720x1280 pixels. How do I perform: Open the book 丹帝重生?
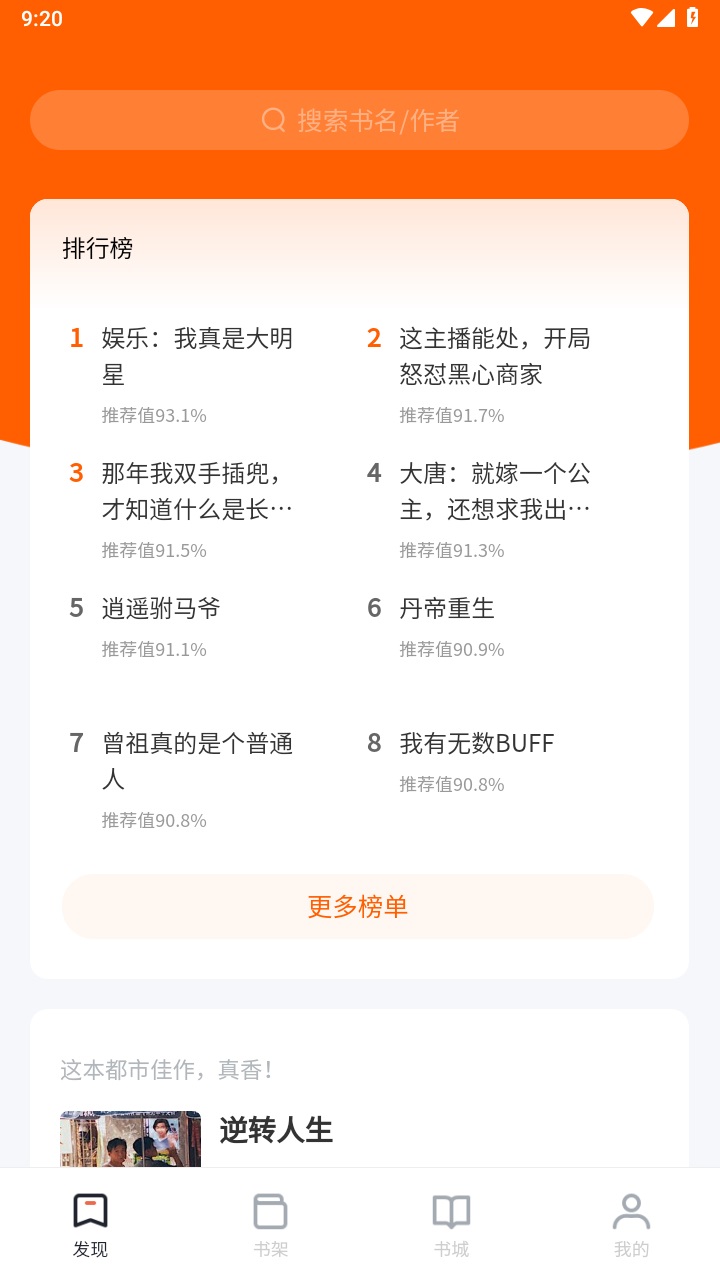[x=446, y=608]
